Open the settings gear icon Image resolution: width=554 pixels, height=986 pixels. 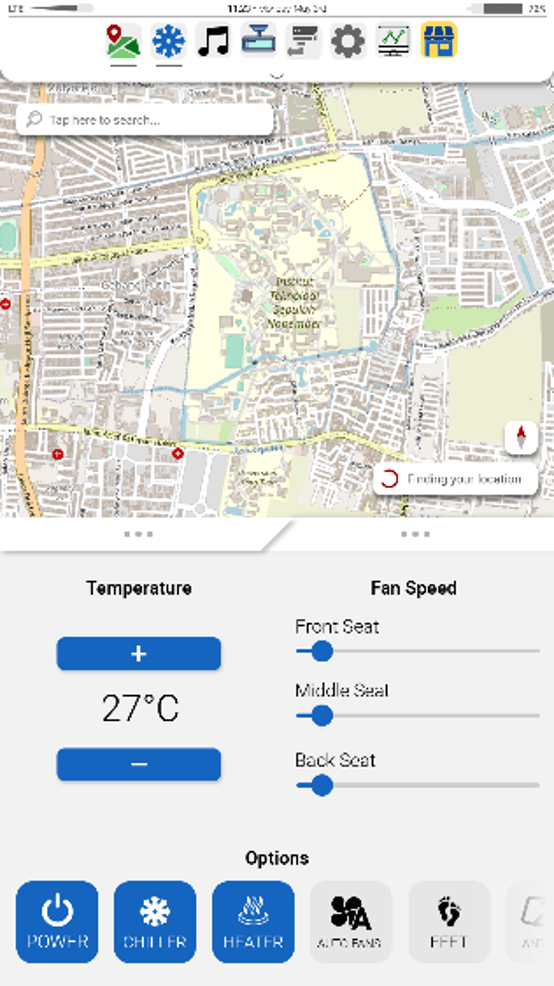tap(348, 41)
